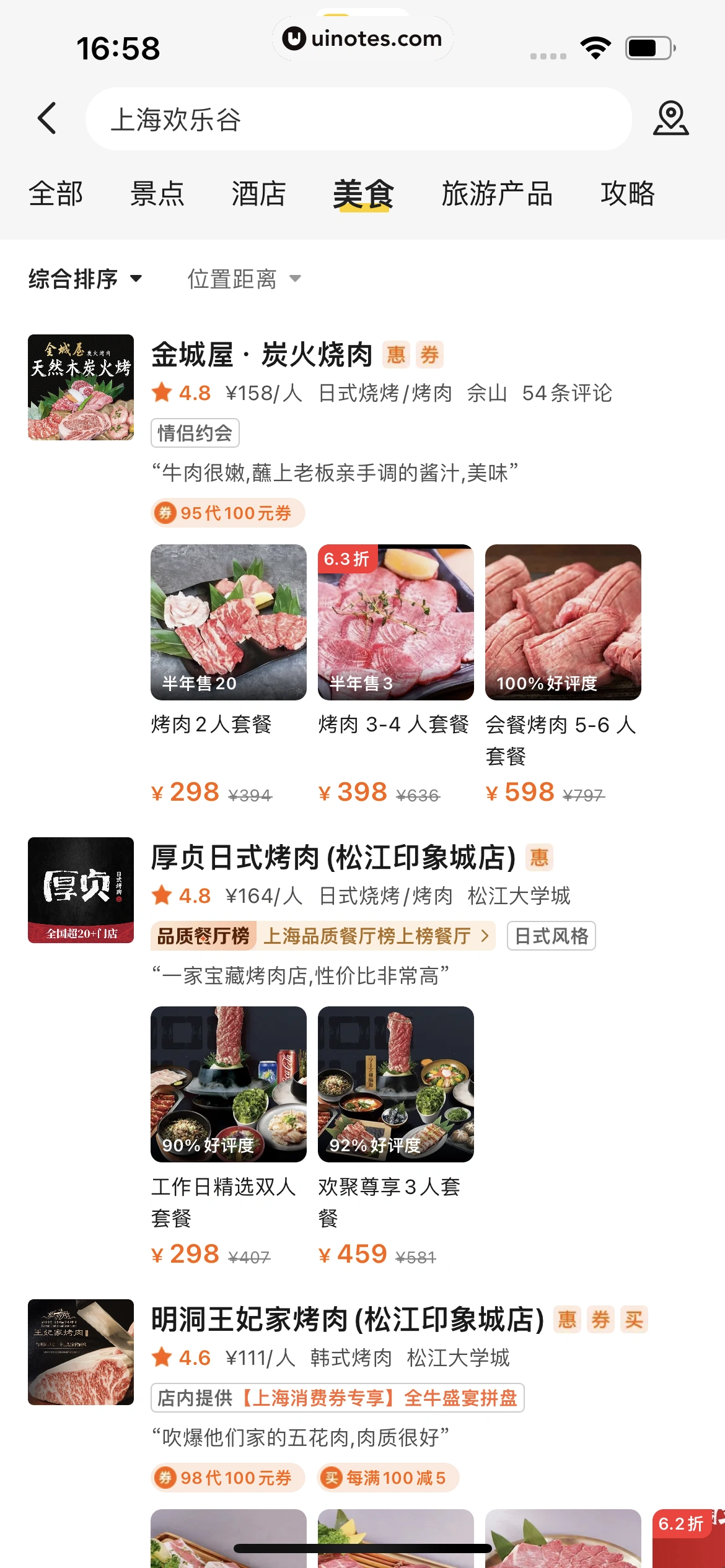The image size is (725, 1568).
Task: Open 厚贞日式烤肉 (松江印象城店) listing
Action: (333, 858)
